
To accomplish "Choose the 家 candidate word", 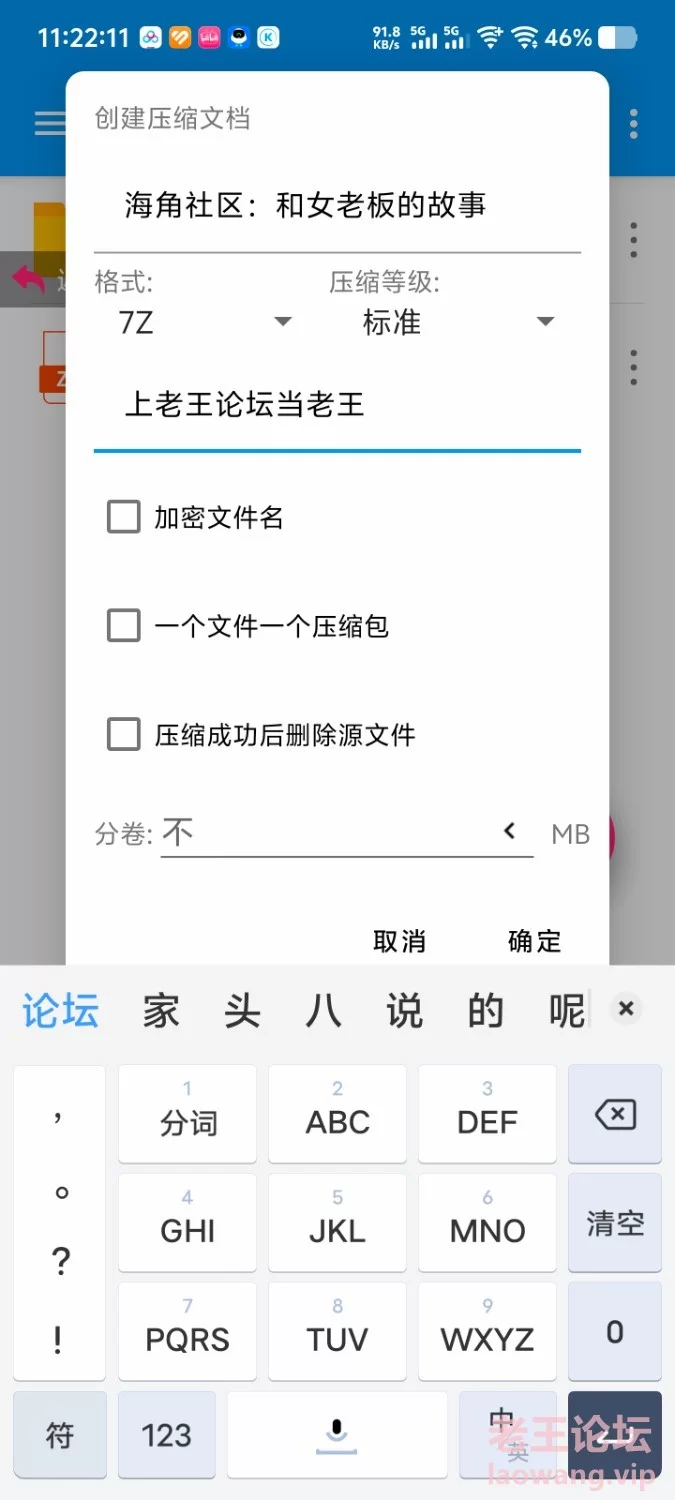I will coord(160,1011).
